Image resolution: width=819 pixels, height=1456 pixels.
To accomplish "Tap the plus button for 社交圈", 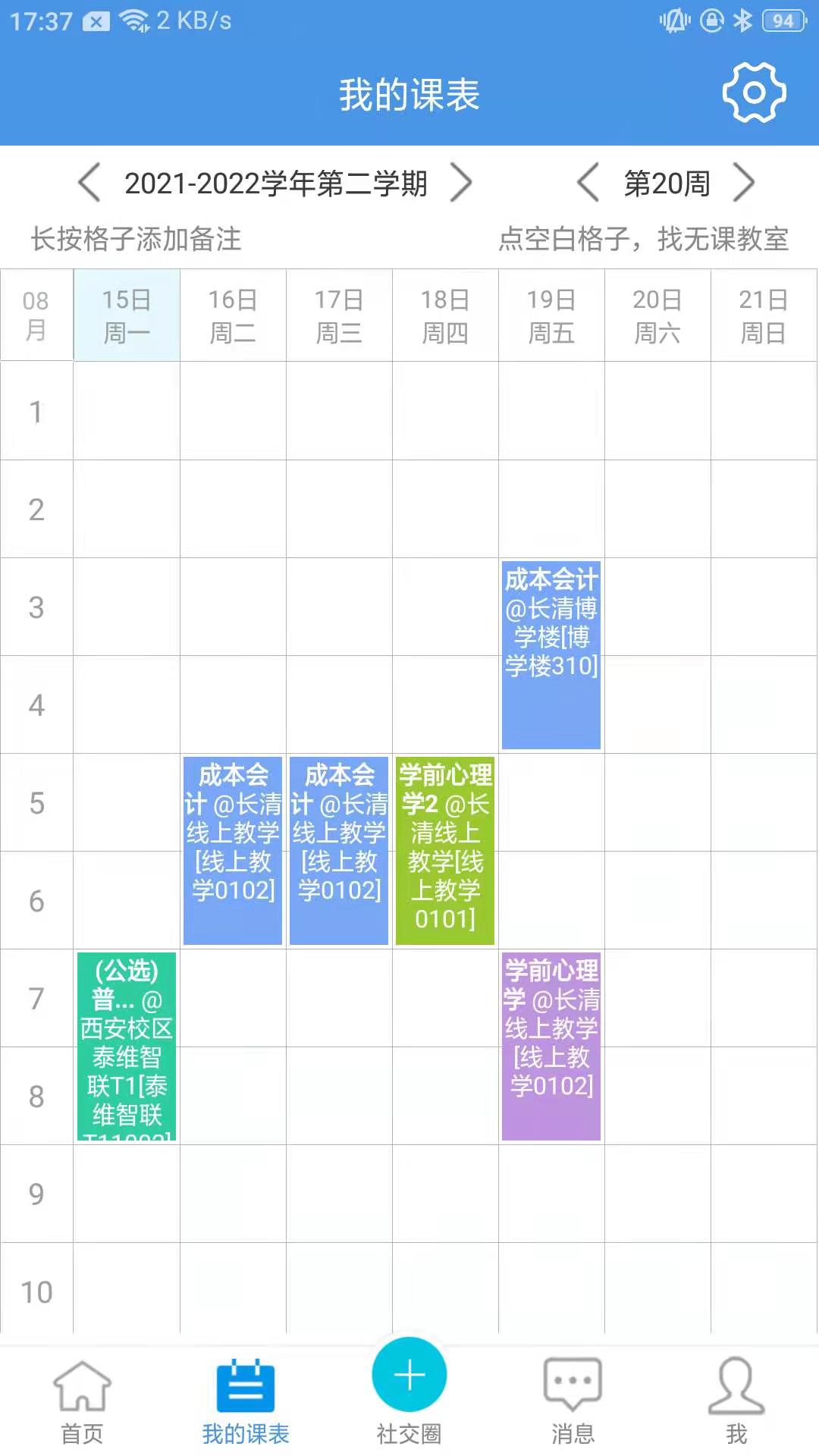I will [x=409, y=1376].
